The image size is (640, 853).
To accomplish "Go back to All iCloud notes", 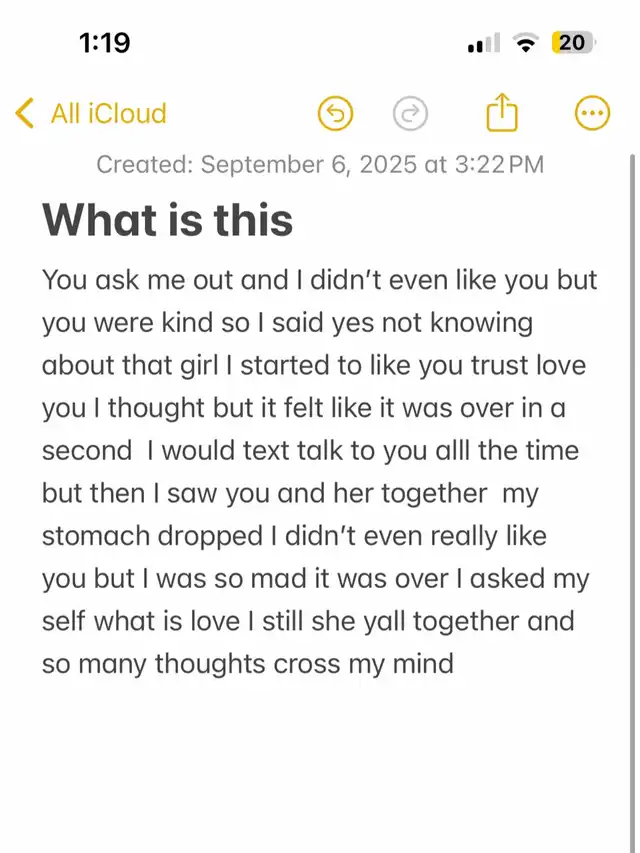I will (x=90, y=113).
